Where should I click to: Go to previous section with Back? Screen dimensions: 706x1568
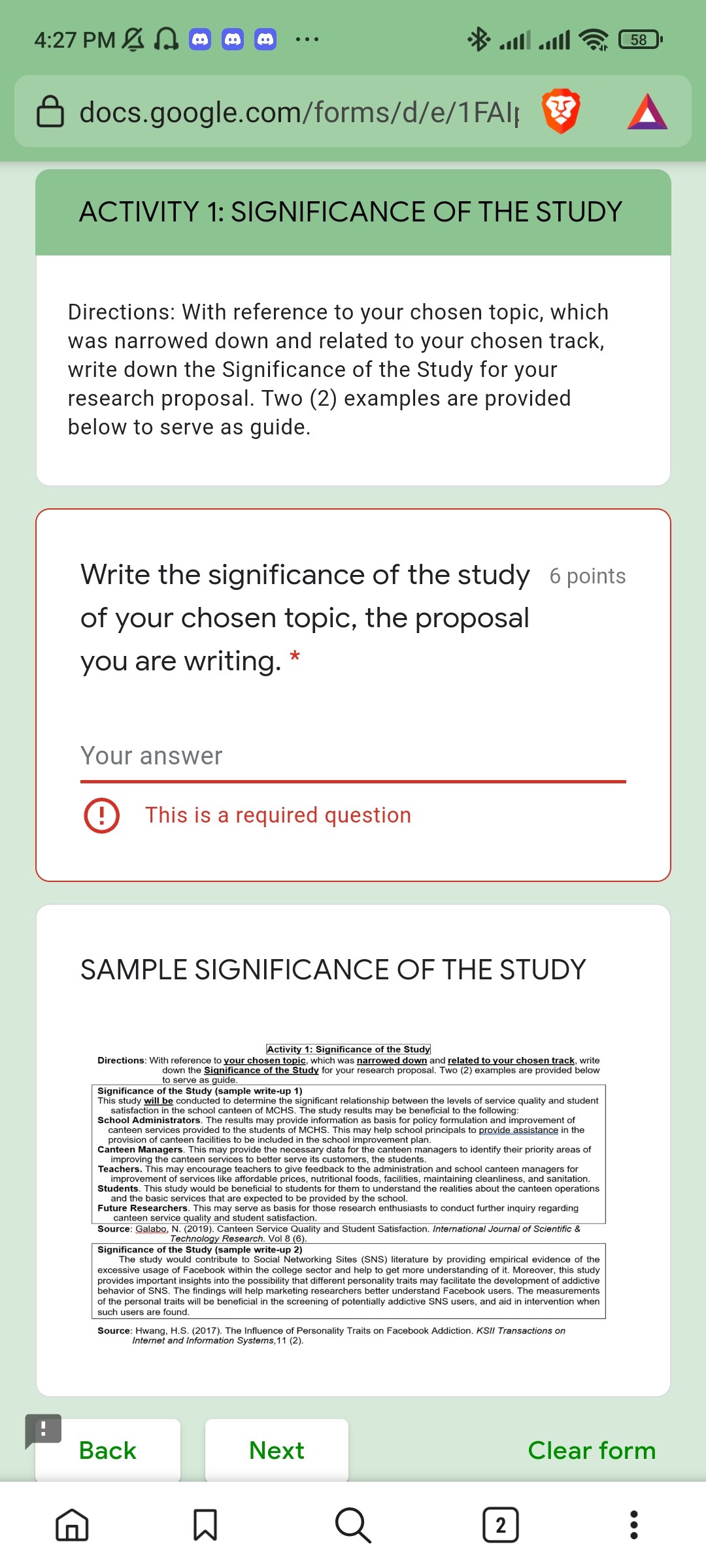[108, 1450]
